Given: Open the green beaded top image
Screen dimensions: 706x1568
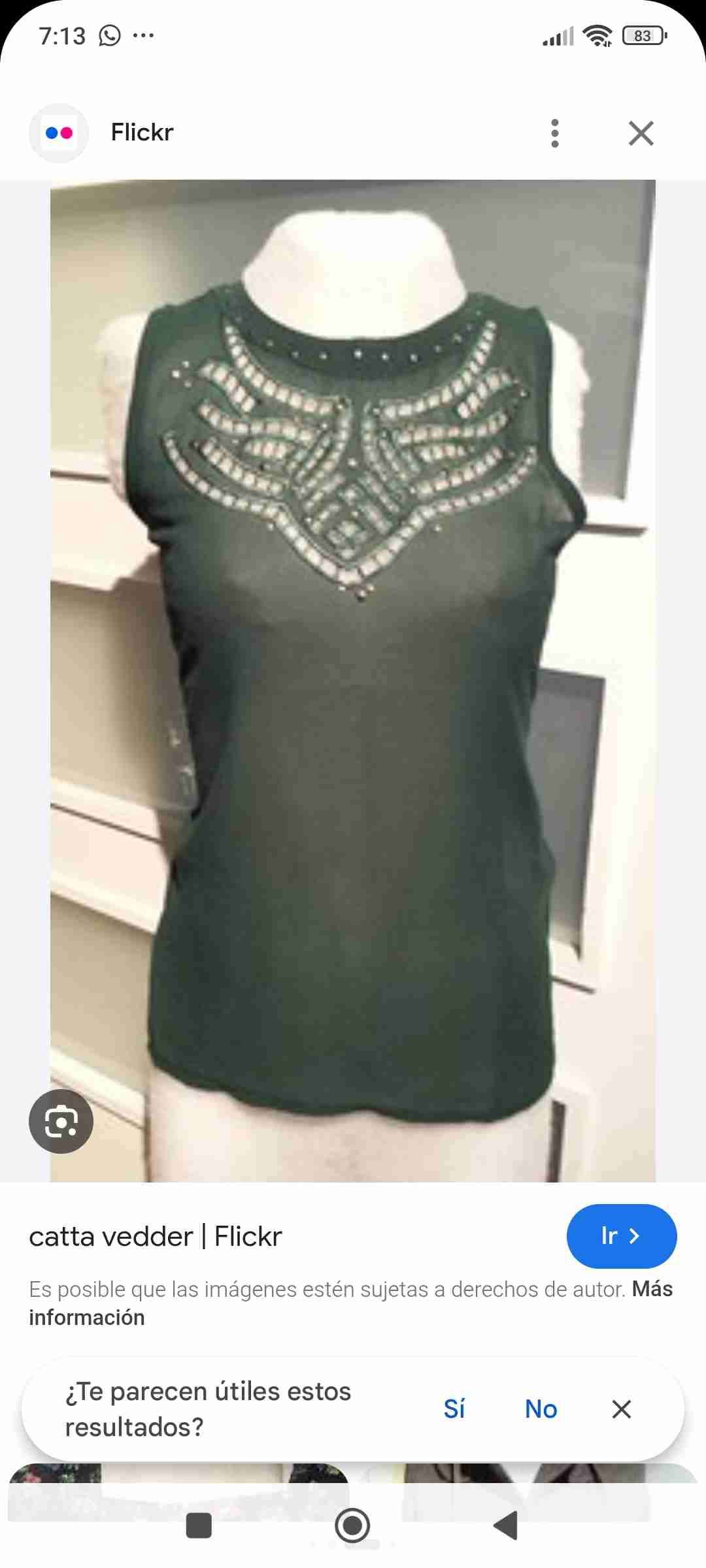Looking at the screenshot, I should pyautogui.click(x=353, y=679).
